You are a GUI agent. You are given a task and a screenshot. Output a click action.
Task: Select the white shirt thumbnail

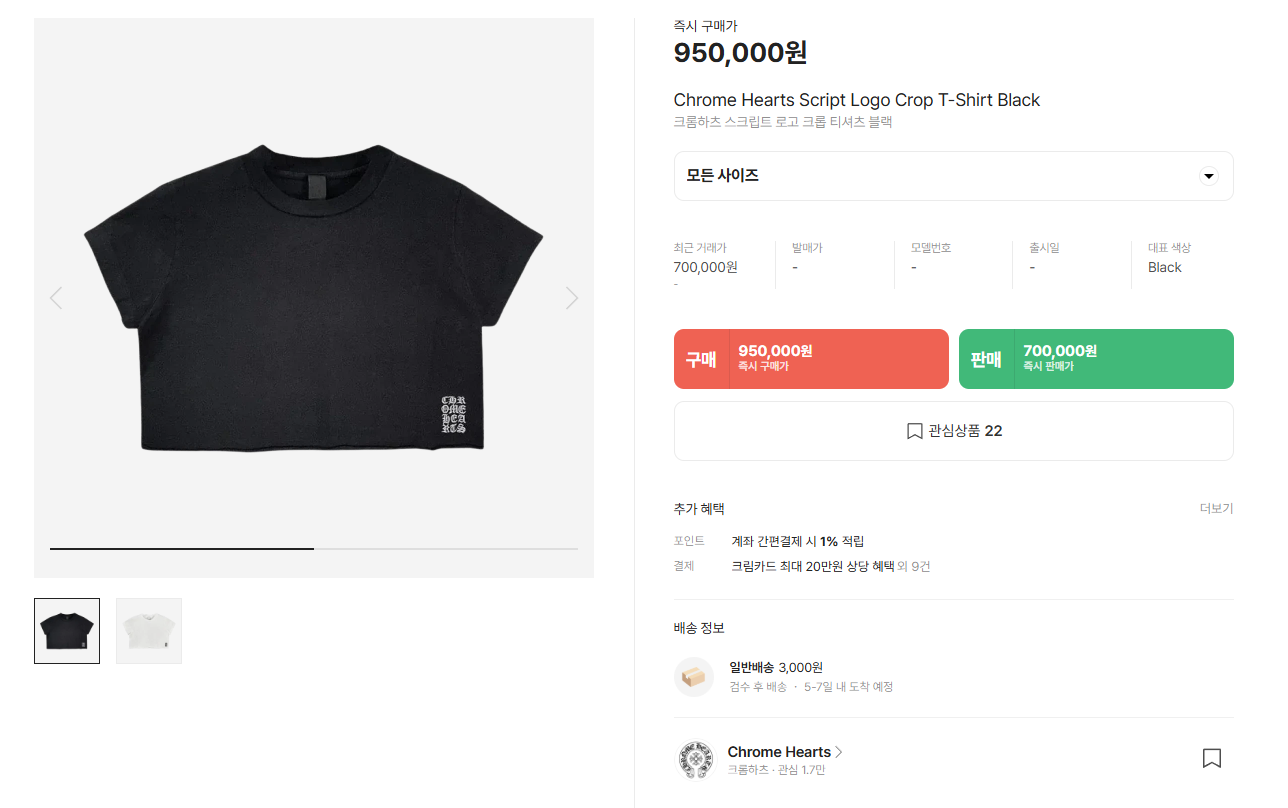pyautogui.click(x=149, y=631)
